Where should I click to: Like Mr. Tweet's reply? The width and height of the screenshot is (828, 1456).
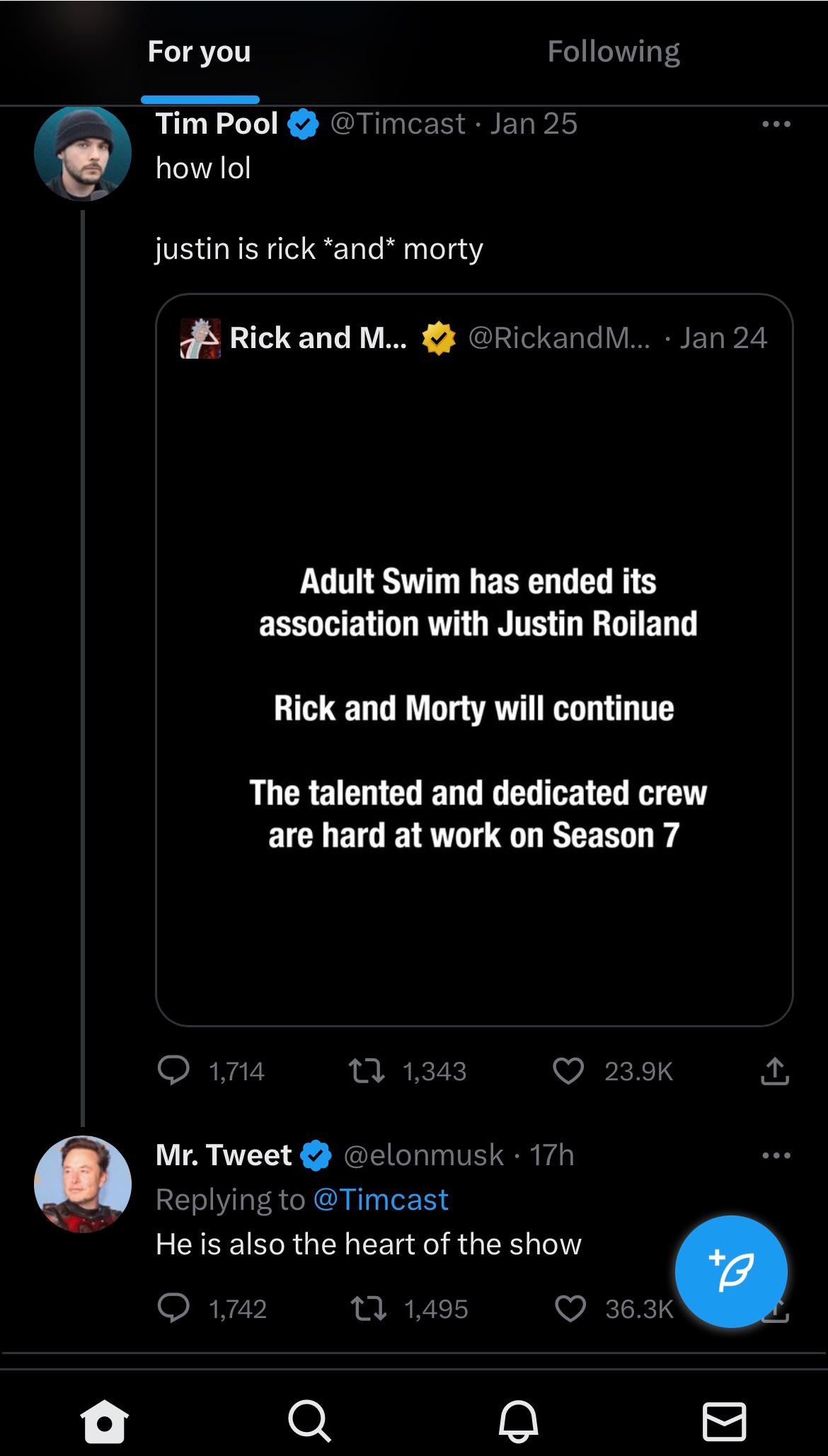(x=569, y=1308)
